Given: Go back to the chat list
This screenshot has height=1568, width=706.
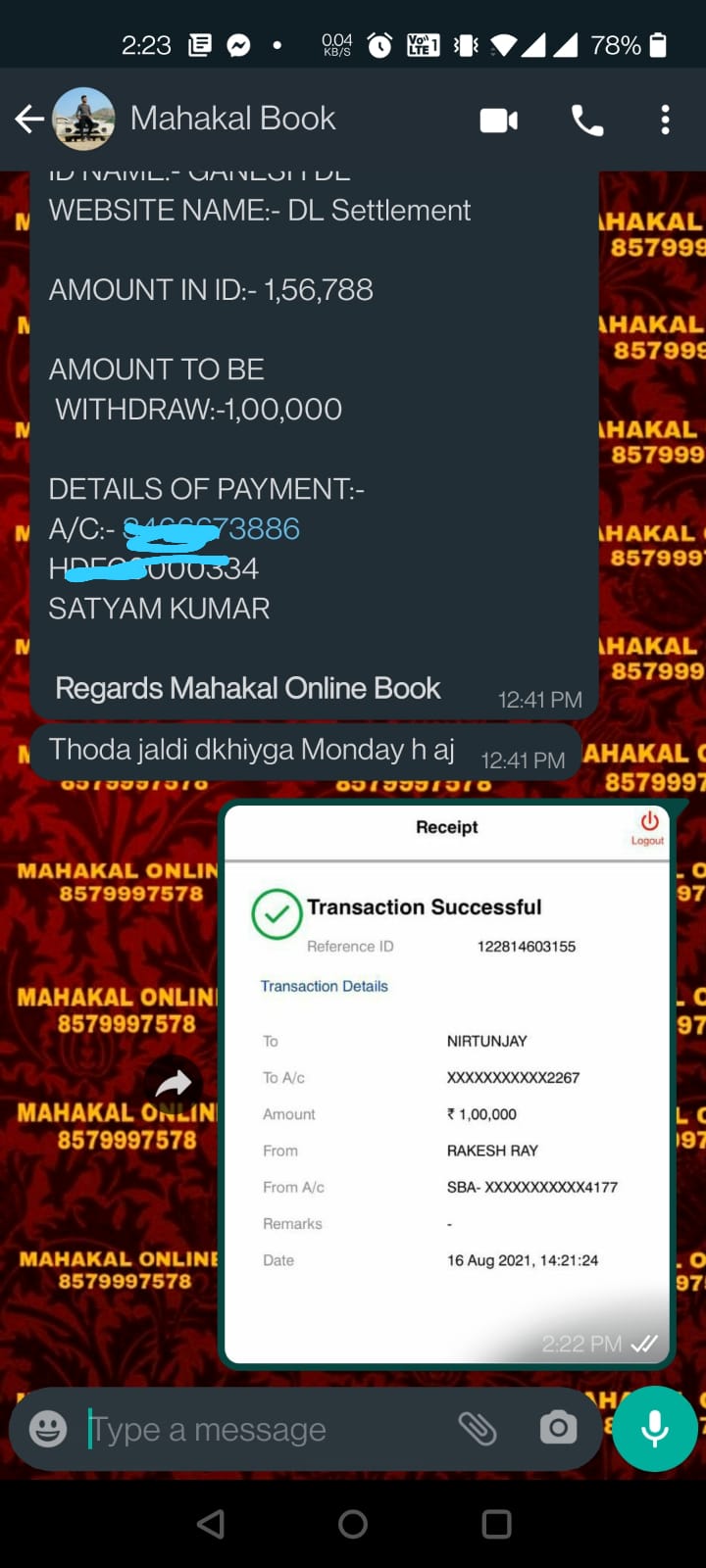Looking at the screenshot, I should (29, 120).
